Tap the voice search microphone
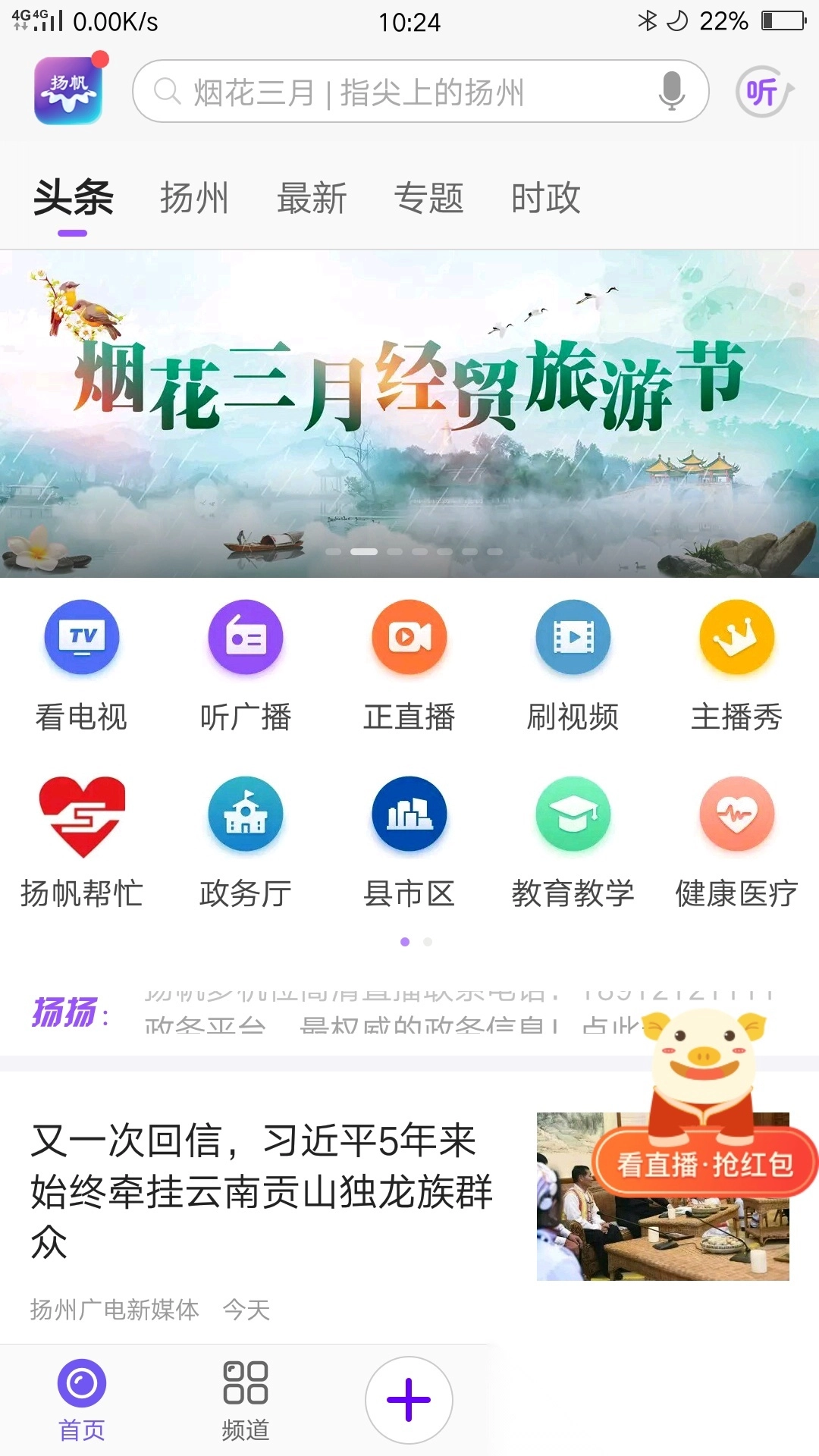819x1456 pixels. pos(670,93)
